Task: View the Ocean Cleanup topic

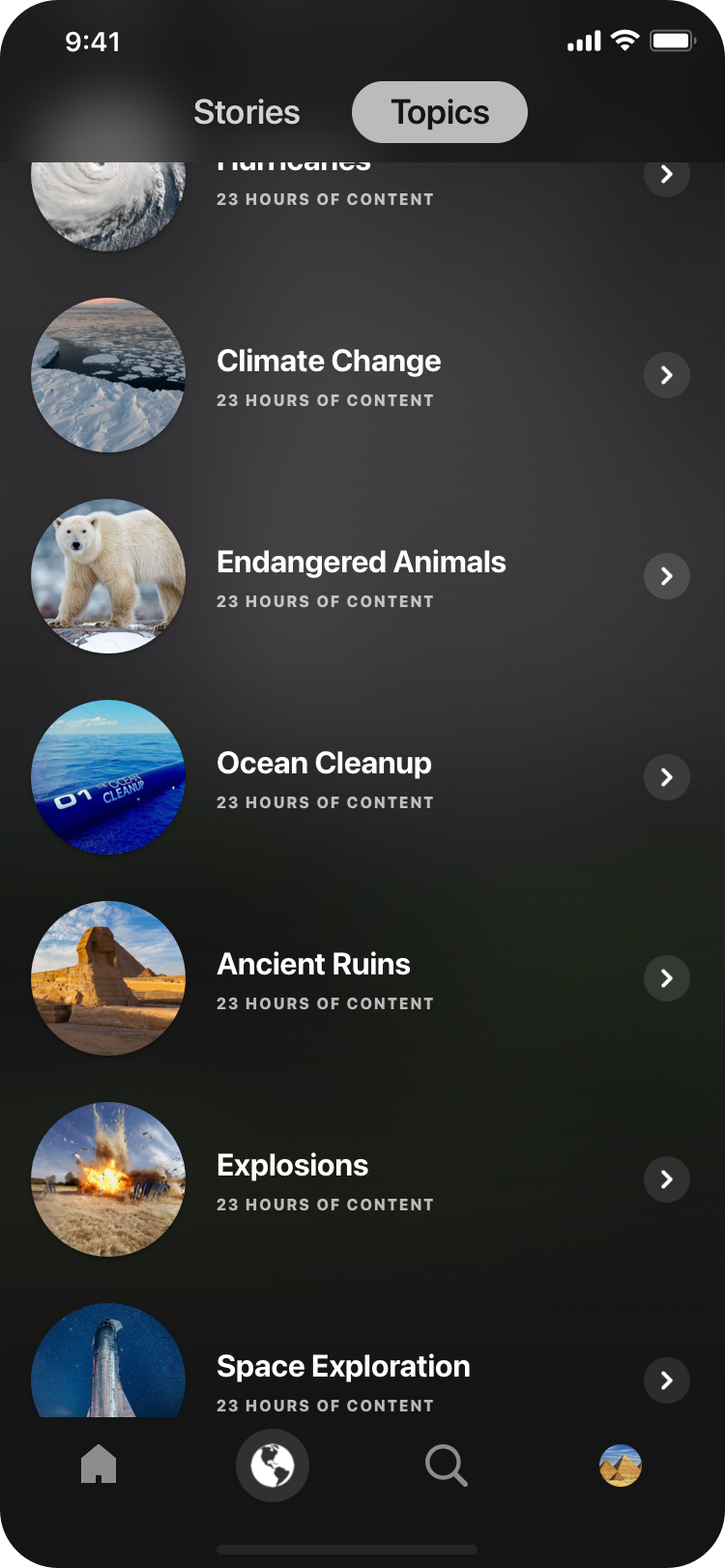Action: [324, 764]
